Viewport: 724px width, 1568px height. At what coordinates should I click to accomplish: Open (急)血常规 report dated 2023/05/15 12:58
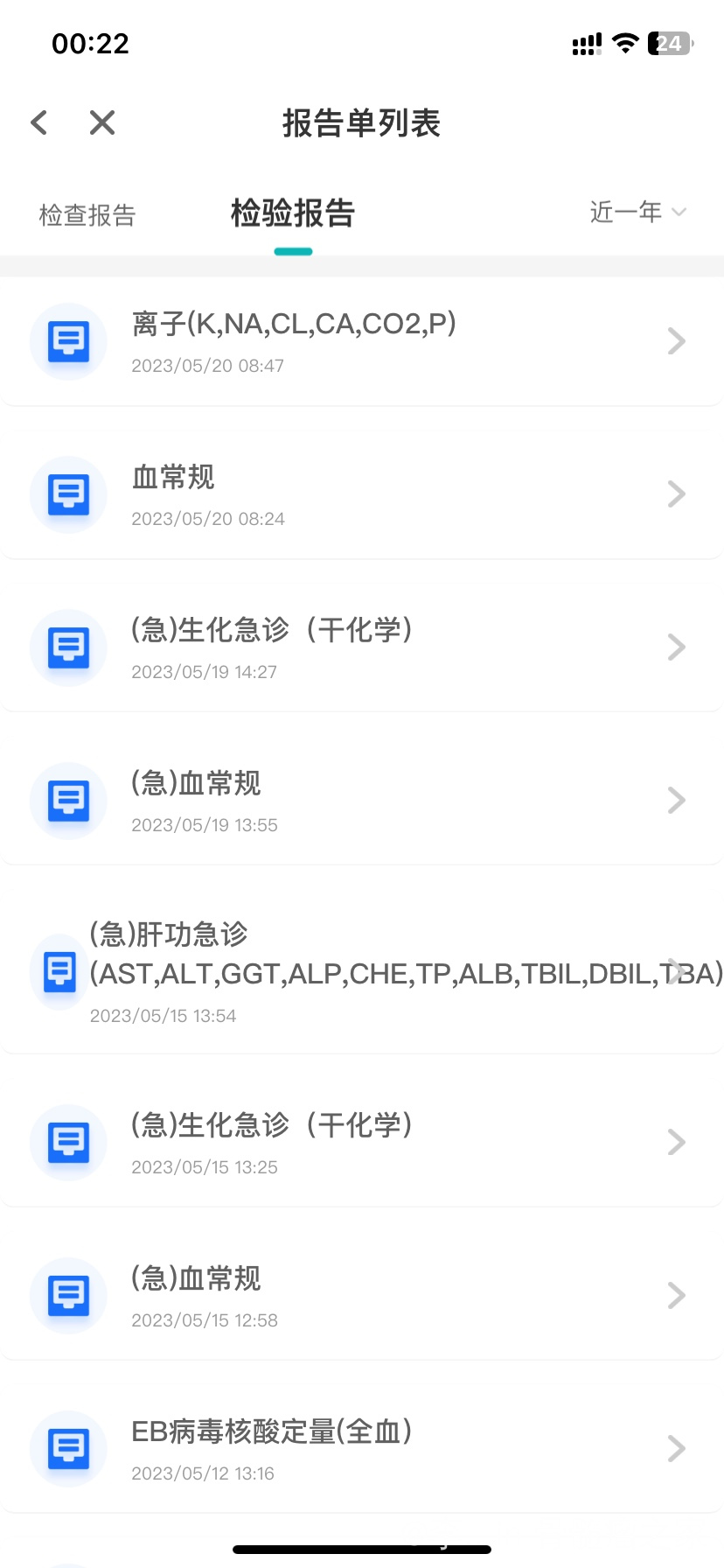pyautogui.click(x=362, y=1296)
